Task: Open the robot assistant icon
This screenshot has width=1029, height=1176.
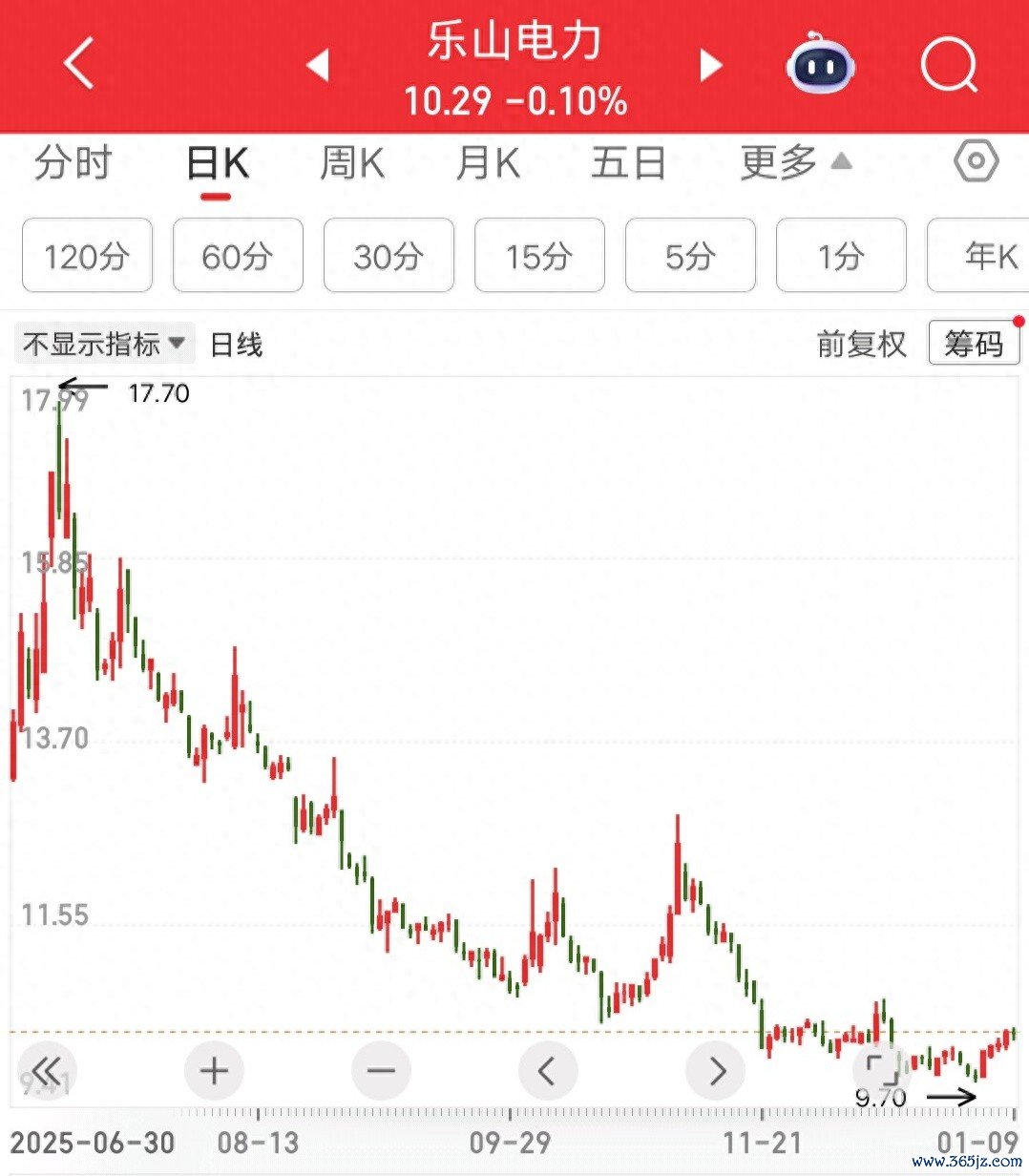Action: [819, 65]
